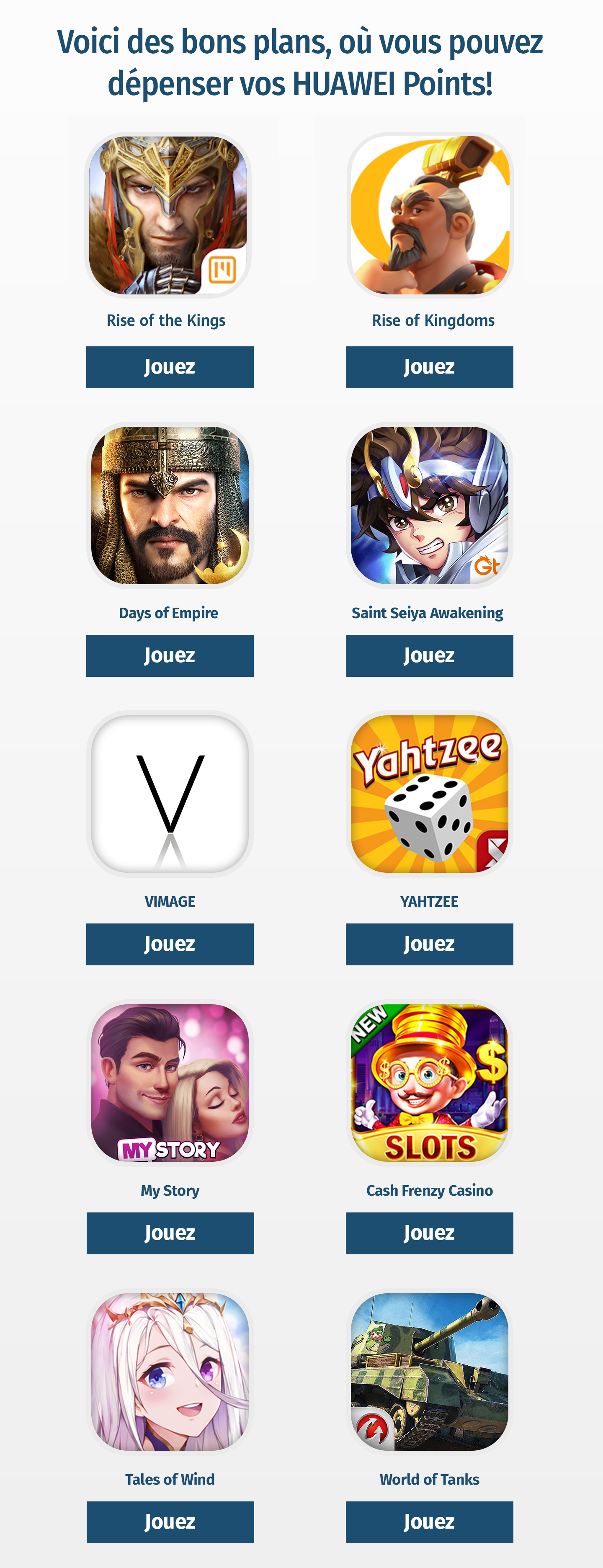Tap Jouez under Rise of the Kings

(170, 367)
